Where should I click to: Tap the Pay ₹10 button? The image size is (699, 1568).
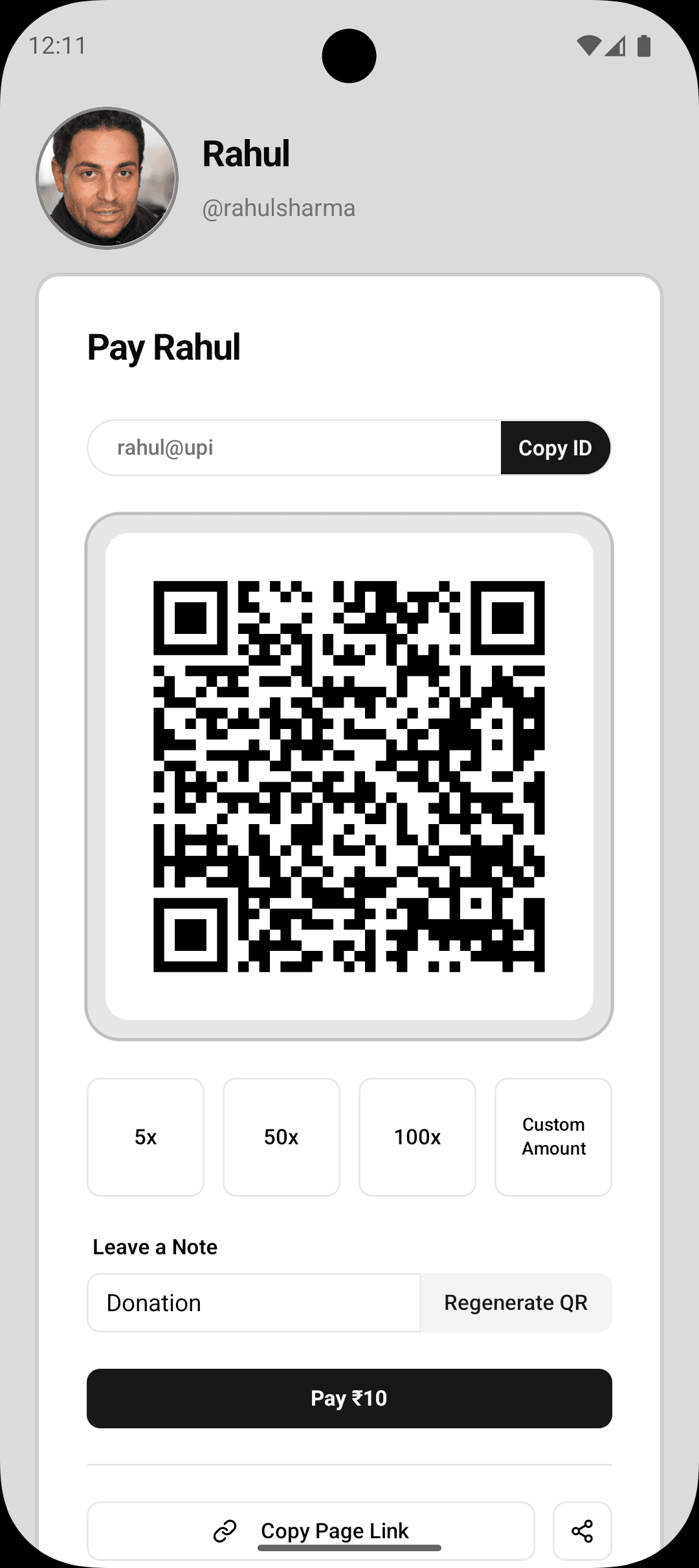(349, 1398)
